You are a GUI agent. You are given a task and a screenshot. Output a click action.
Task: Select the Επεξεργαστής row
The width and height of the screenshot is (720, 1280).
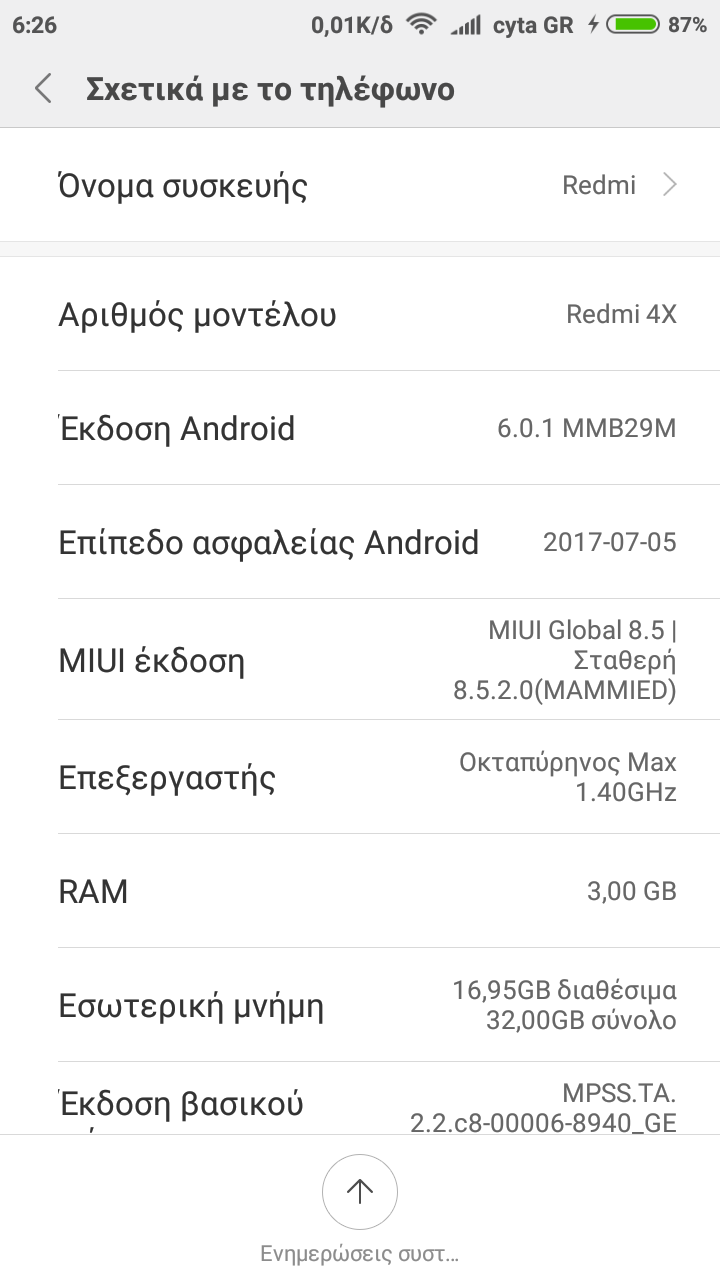pyautogui.click(x=360, y=777)
